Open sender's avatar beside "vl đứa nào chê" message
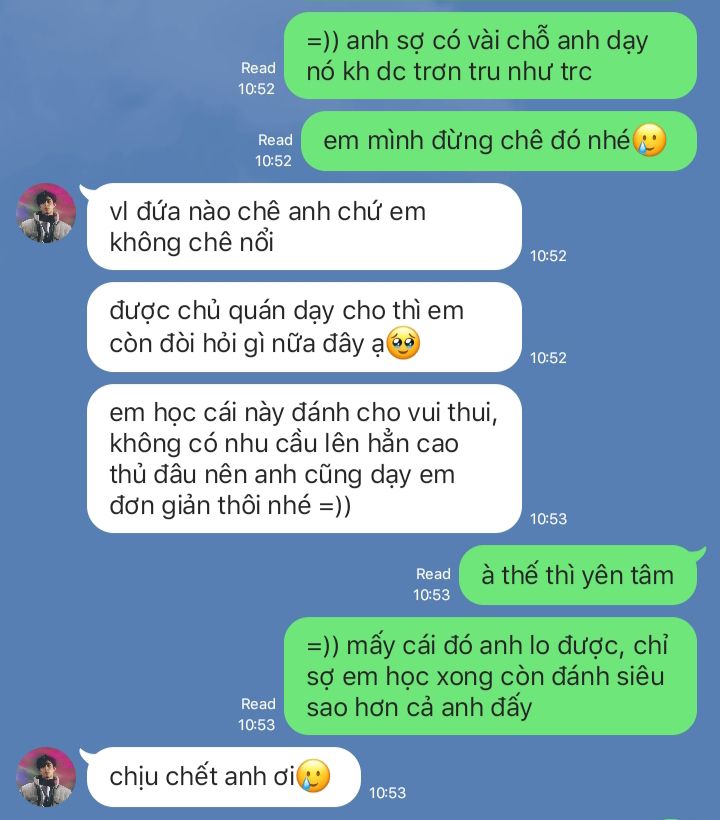The image size is (720, 820). click(x=47, y=213)
